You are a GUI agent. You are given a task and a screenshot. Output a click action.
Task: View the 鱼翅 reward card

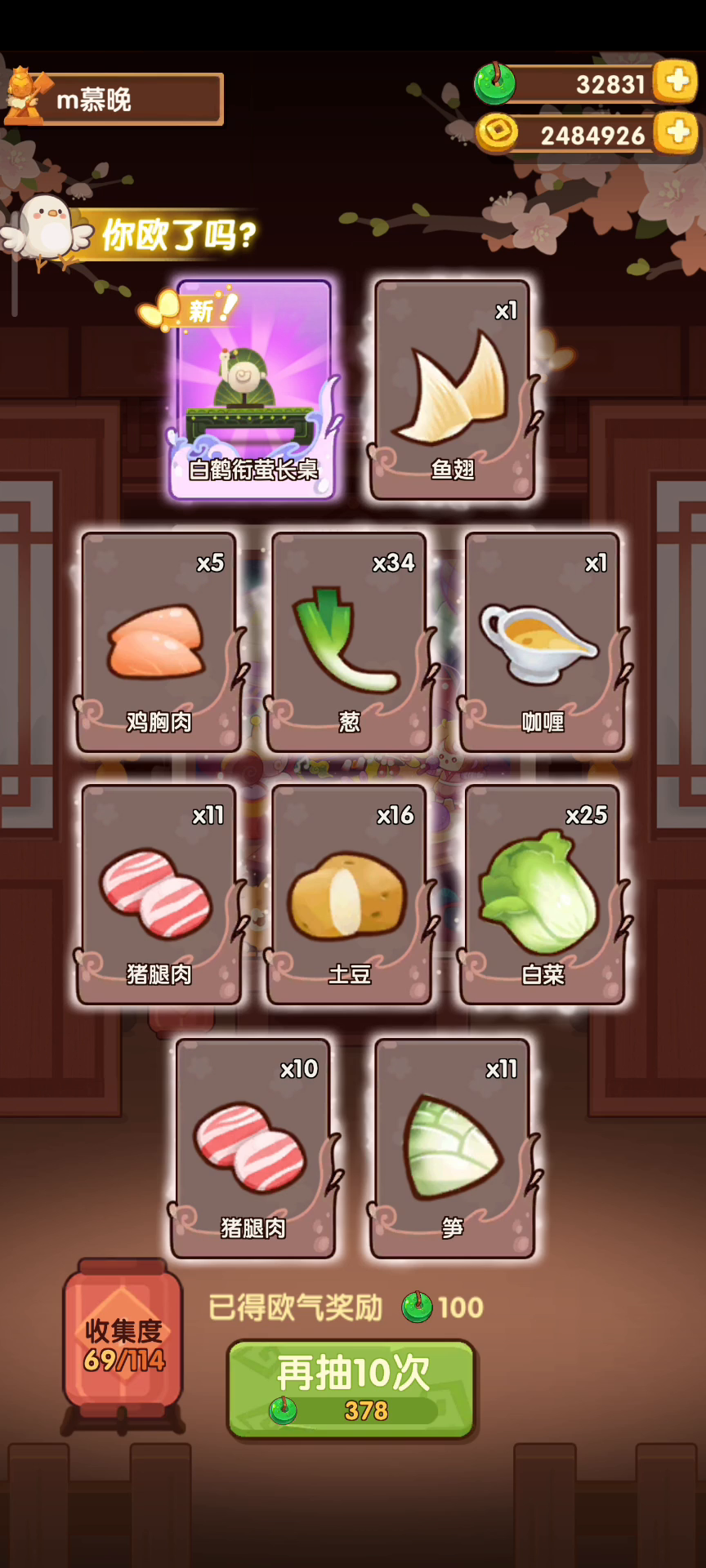coord(453,390)
